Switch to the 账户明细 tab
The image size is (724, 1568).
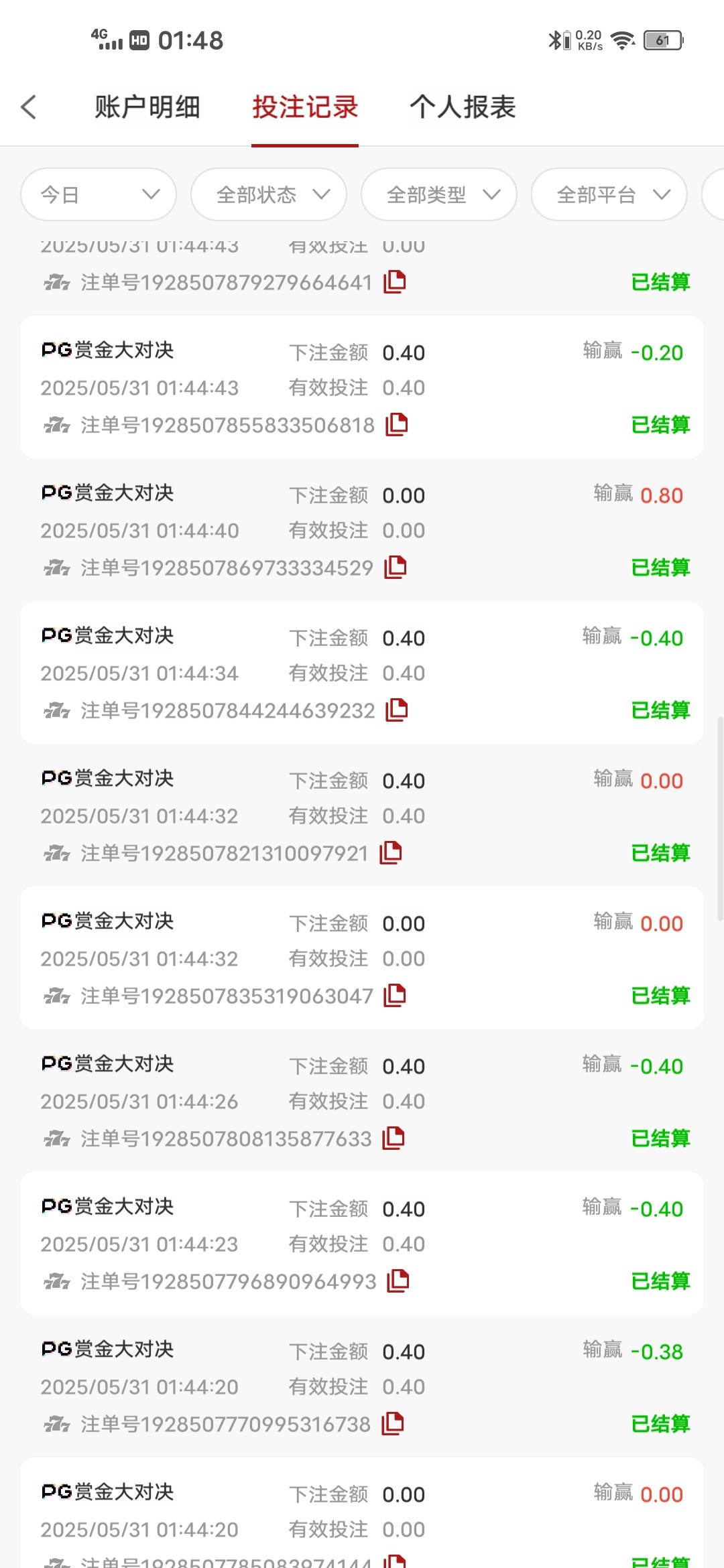pyautogui.click(x=147, y=107)
